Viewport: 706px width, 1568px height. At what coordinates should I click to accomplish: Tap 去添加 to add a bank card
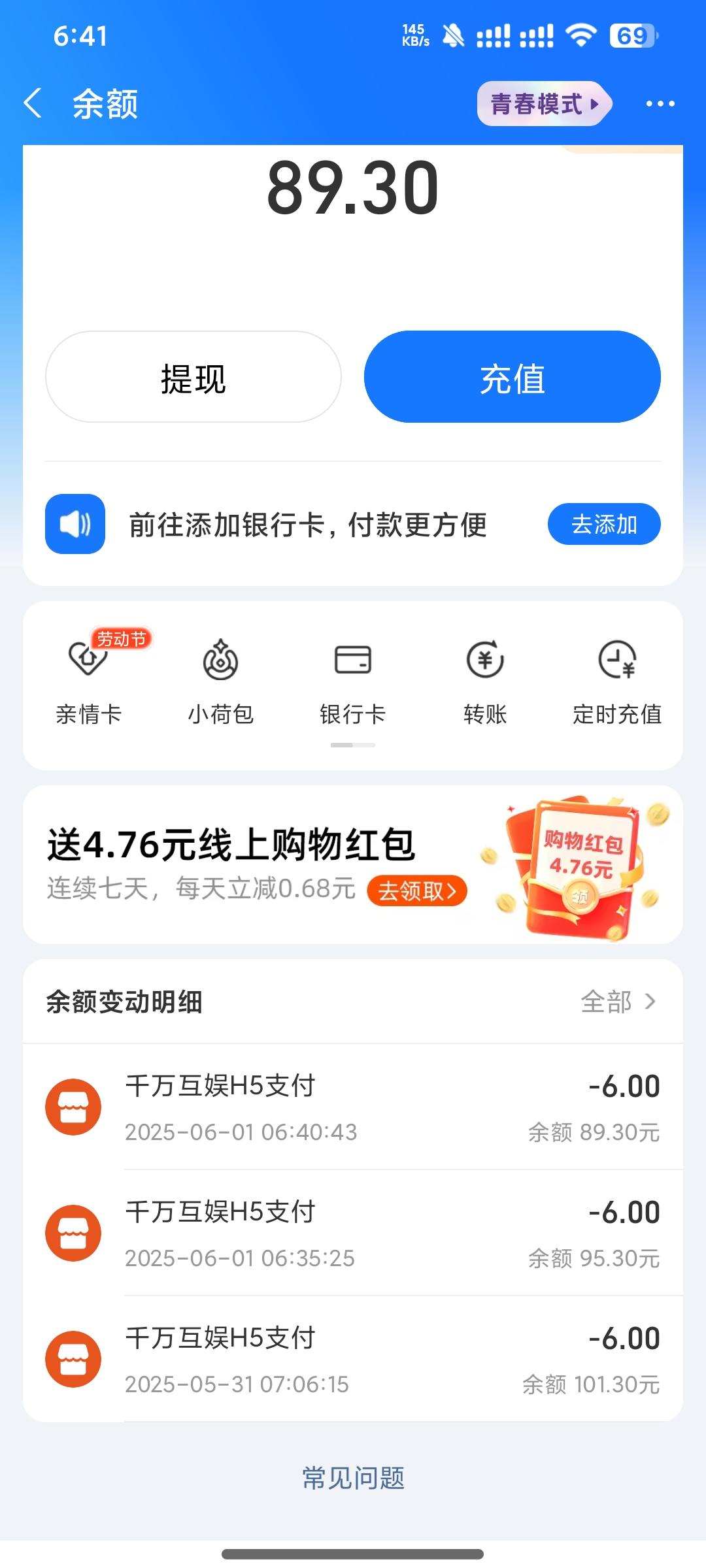tap(604, 524)
